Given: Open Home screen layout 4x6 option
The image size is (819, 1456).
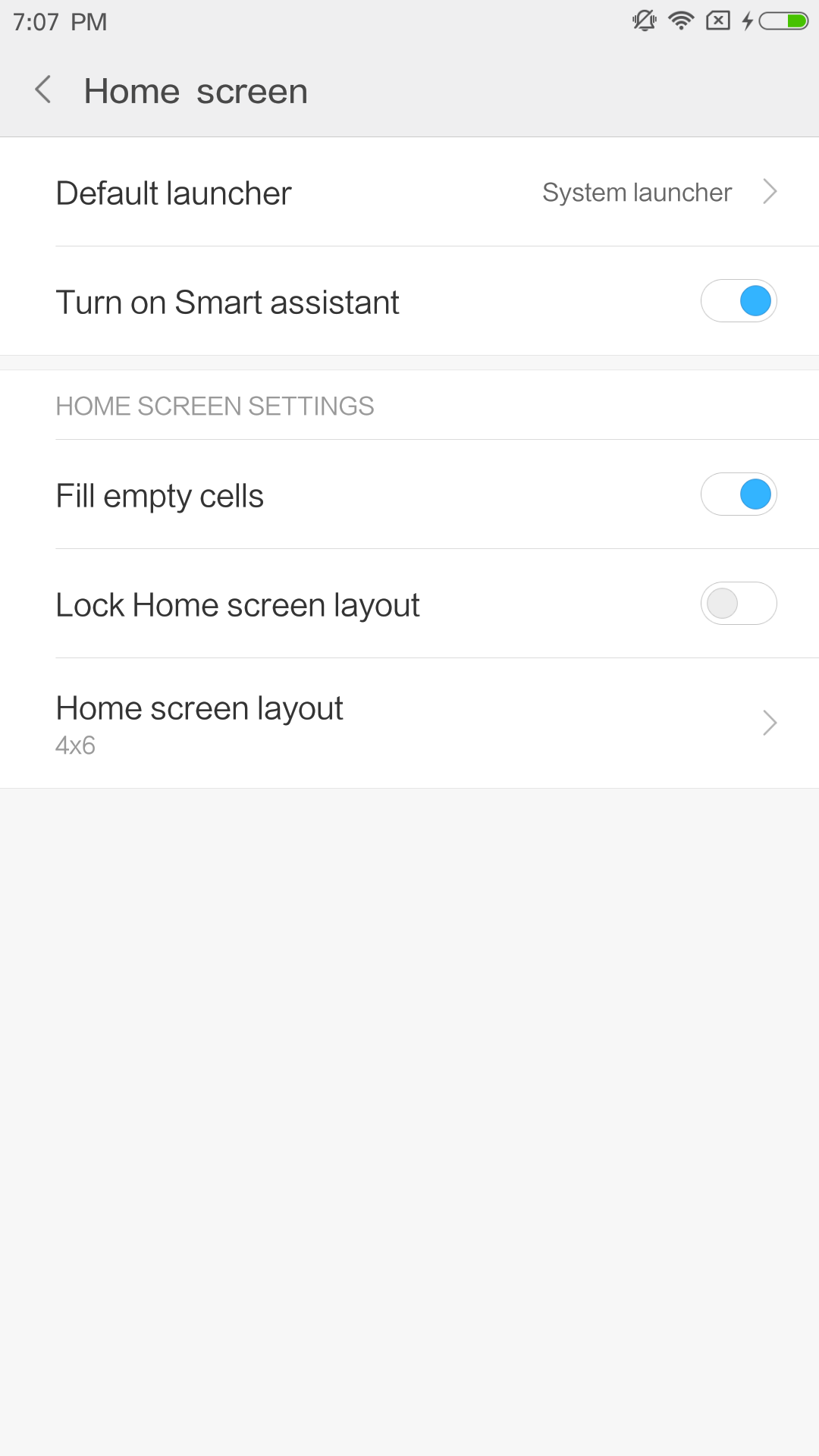Looking at the screenshot, I should (x=409, y=723).
